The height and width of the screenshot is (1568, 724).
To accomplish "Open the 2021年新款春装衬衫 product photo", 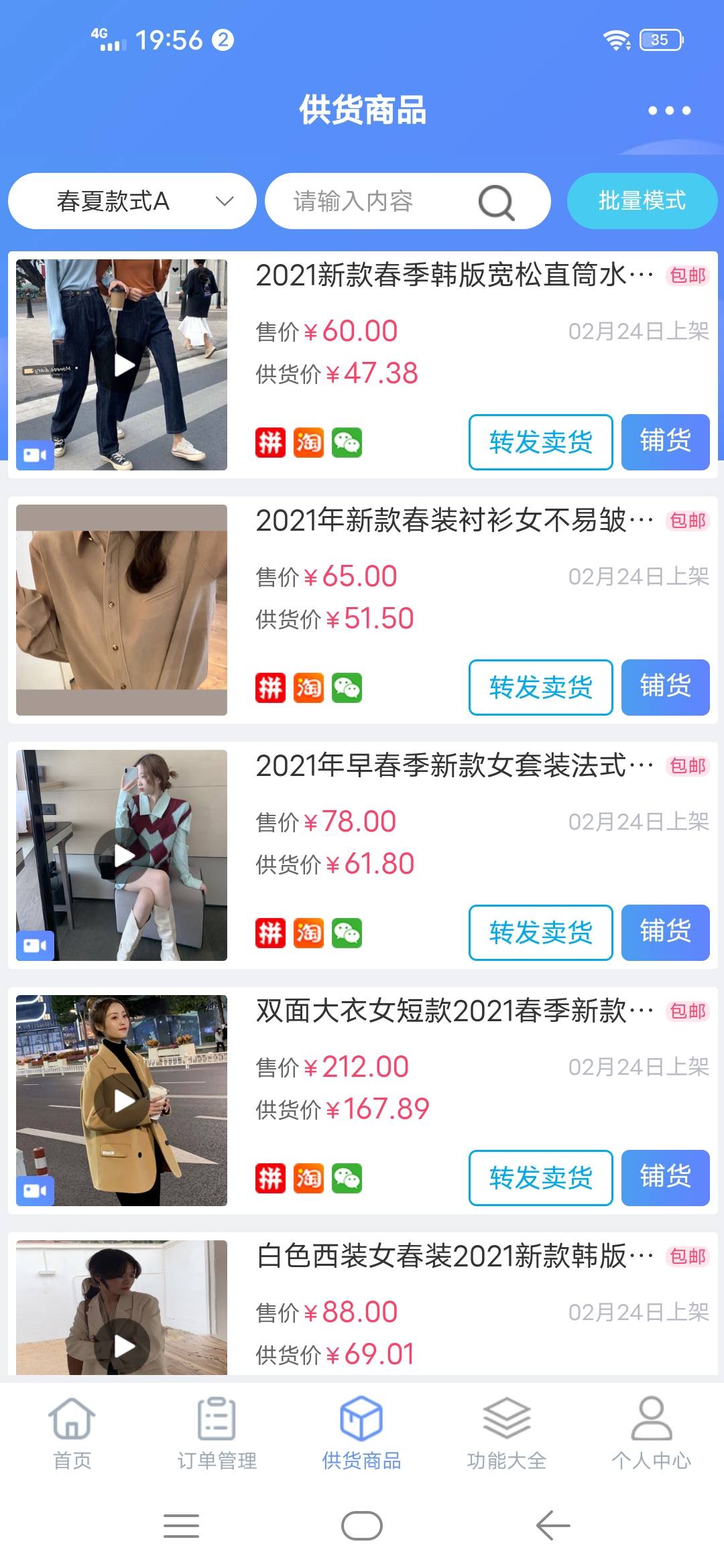I will (x=121, y=610).
